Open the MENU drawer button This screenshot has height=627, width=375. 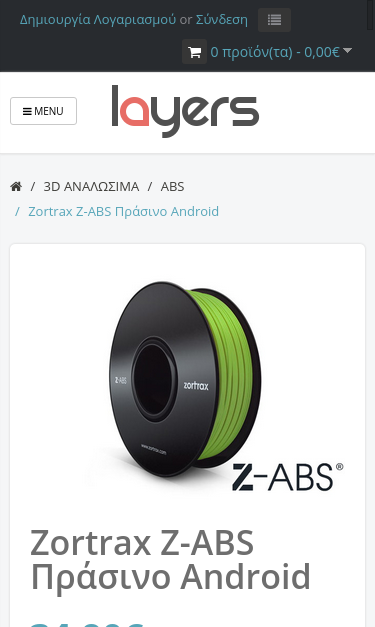43,111
